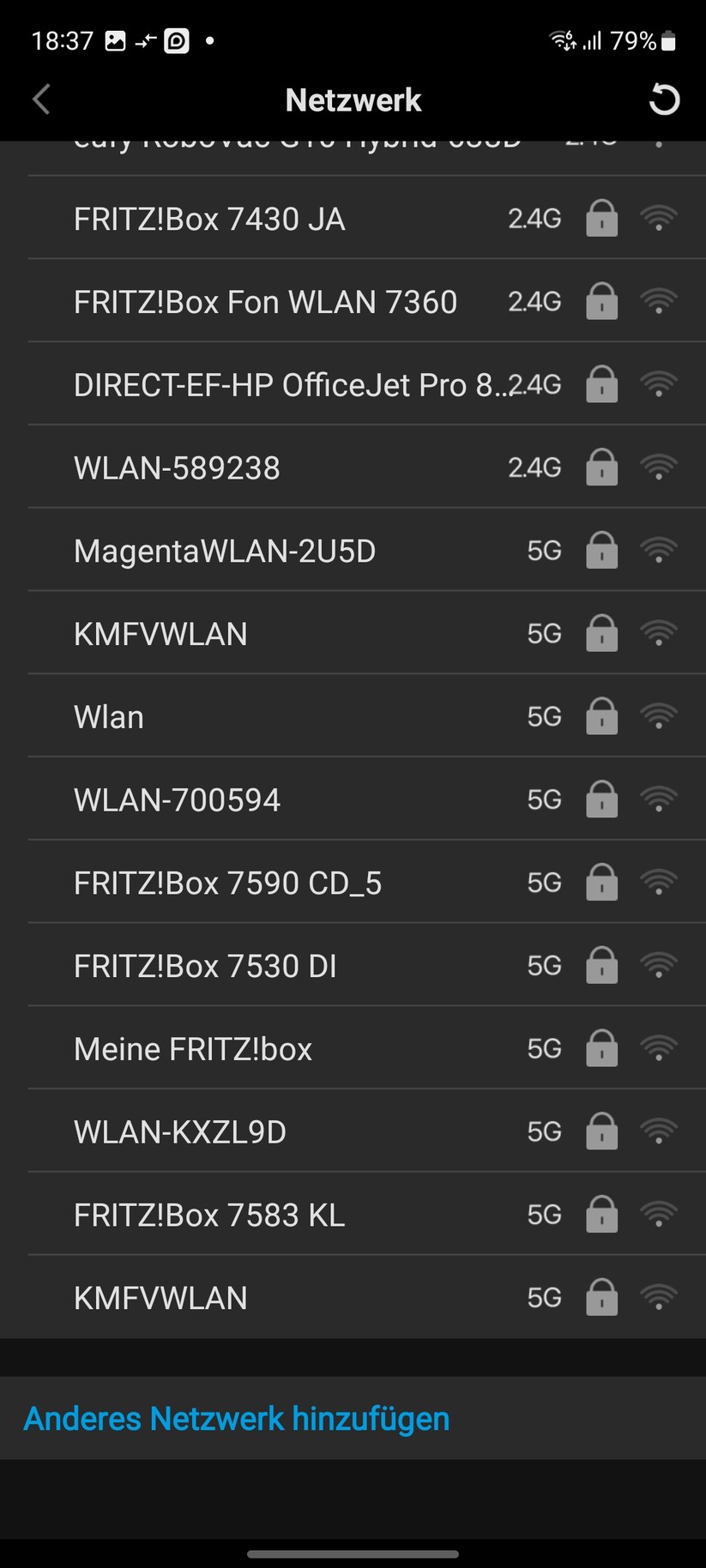The width and height of the screenshot is (706, 1568).
Task: Tap the refresh icon to rescan networks
Action: tap(663, 100)
